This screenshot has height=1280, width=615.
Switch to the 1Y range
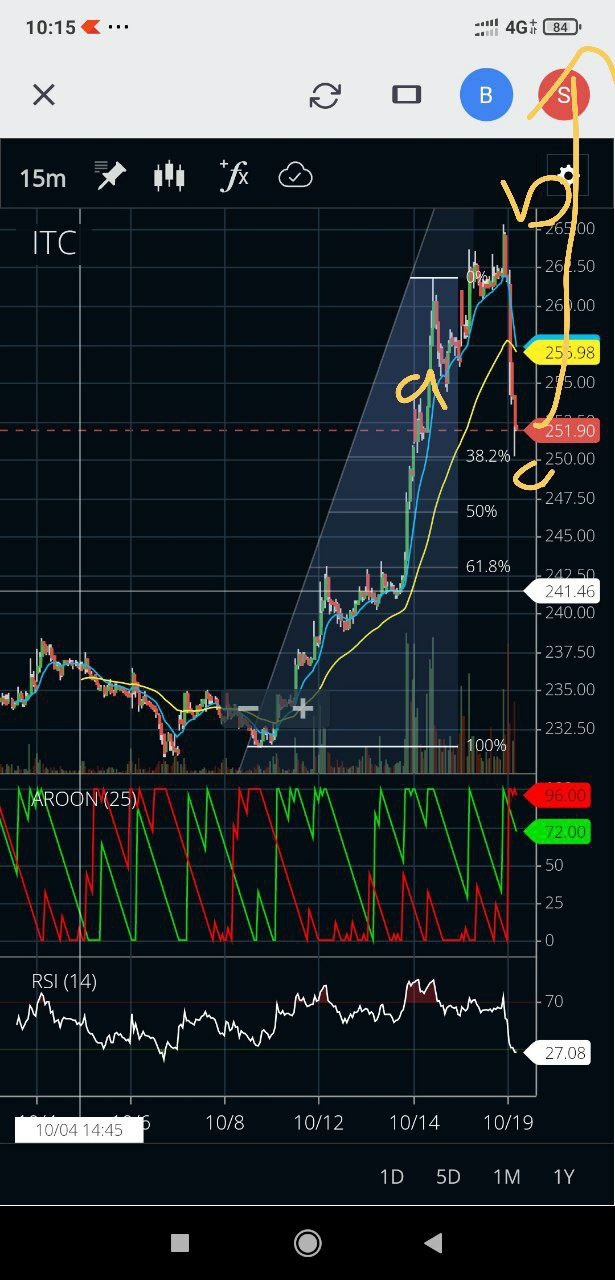pos(564,1177)
